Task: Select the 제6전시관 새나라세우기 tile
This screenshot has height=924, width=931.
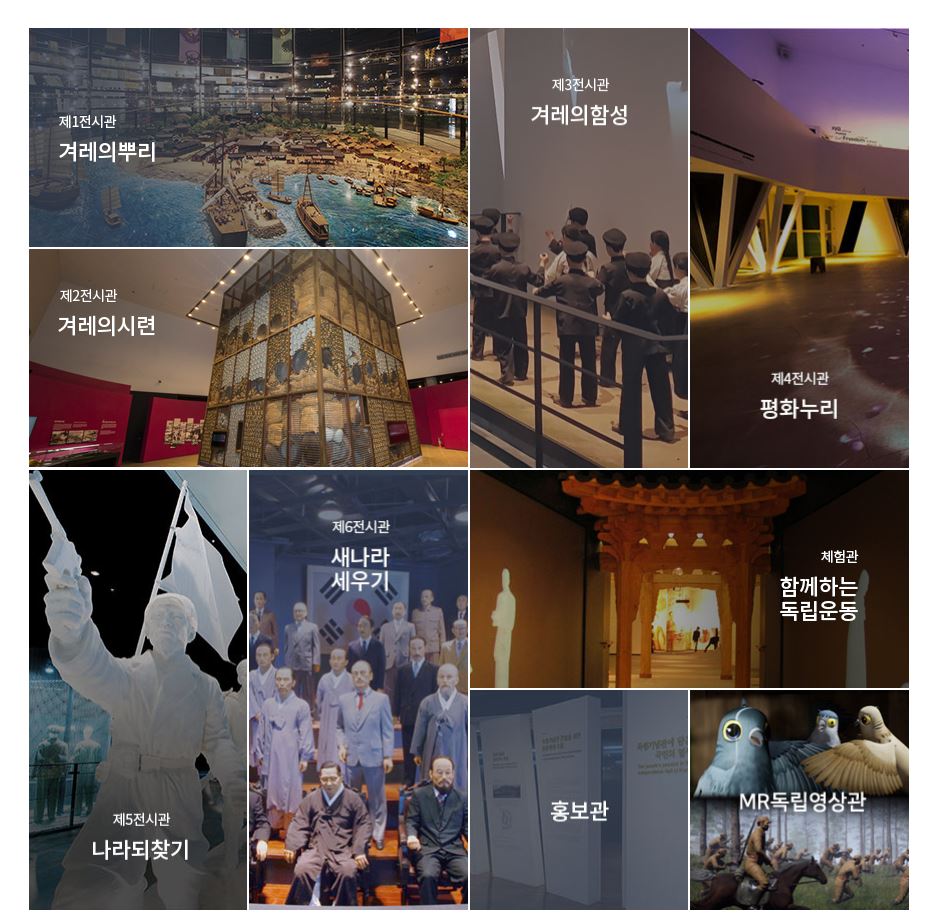Action: pos(358,689)
